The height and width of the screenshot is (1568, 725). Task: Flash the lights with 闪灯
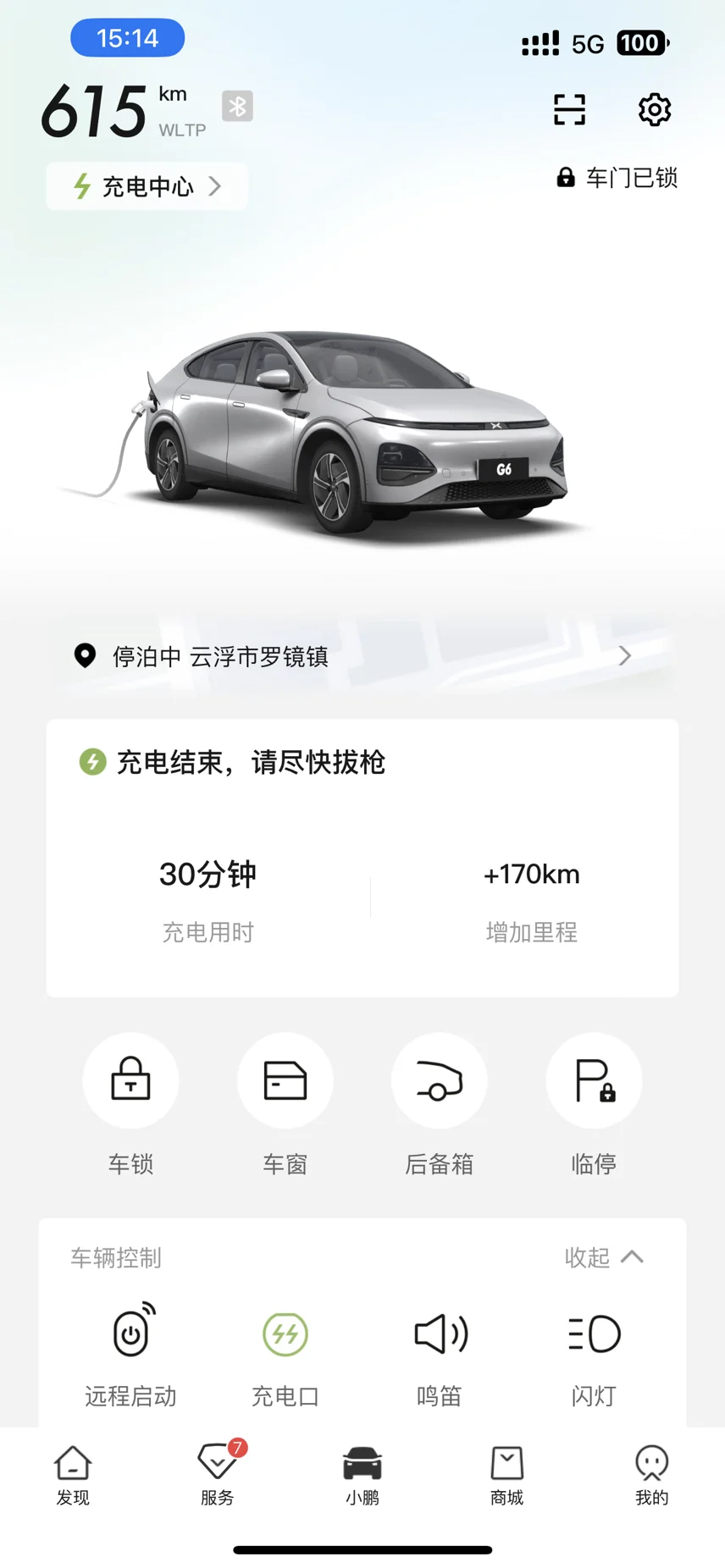(x=594, y=1335)
